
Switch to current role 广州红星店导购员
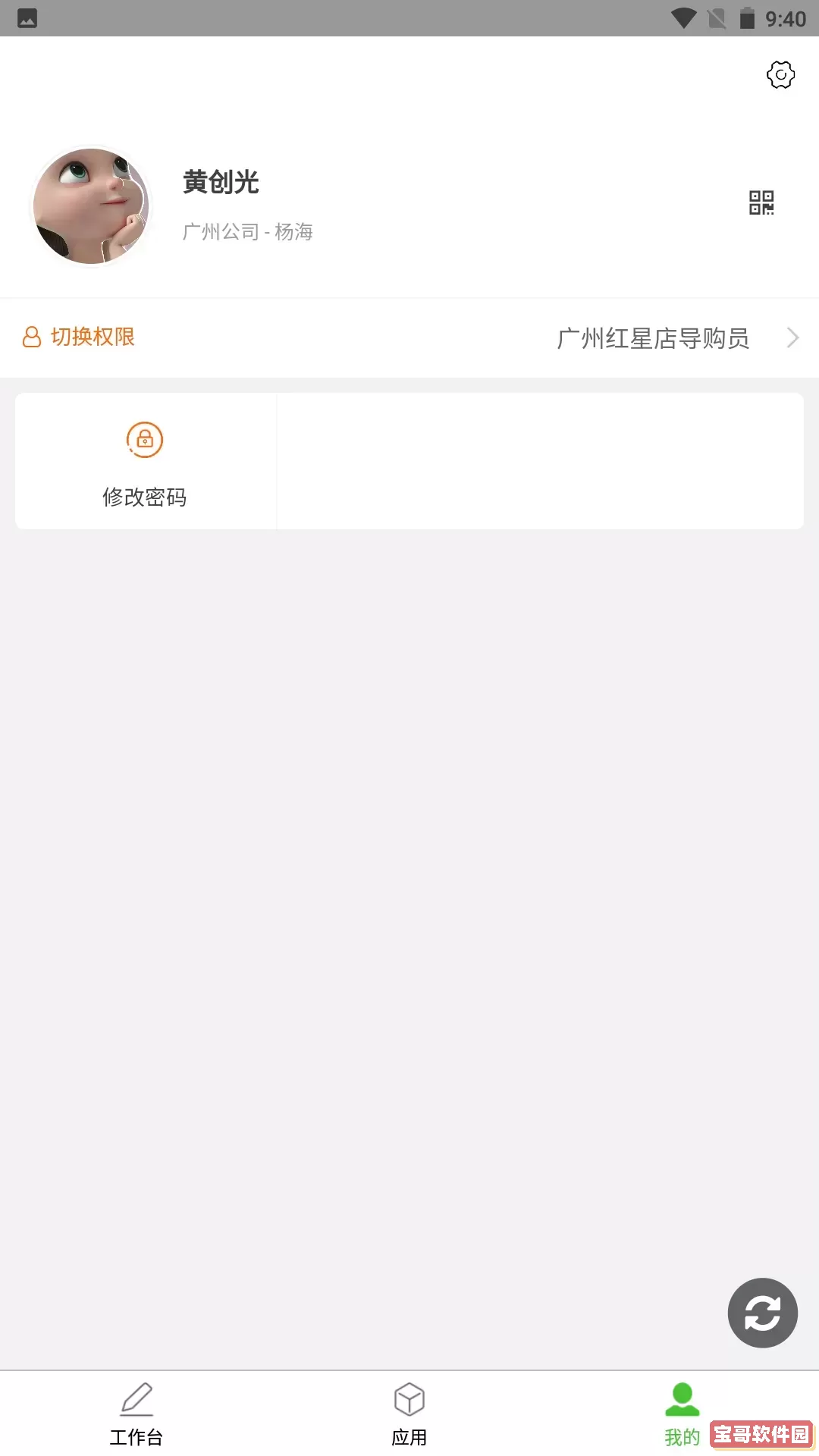(654, 339)
